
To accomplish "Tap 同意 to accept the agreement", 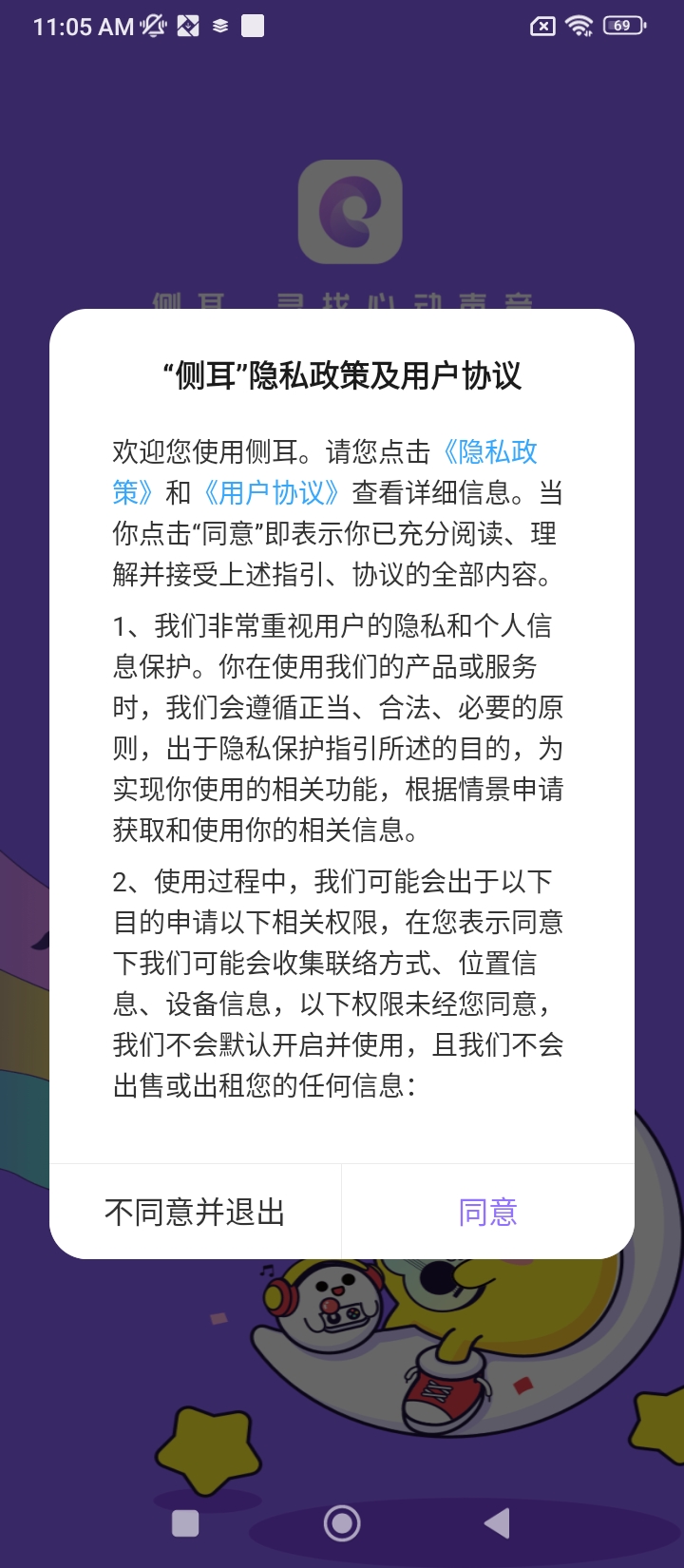I will click(487, 1213).
